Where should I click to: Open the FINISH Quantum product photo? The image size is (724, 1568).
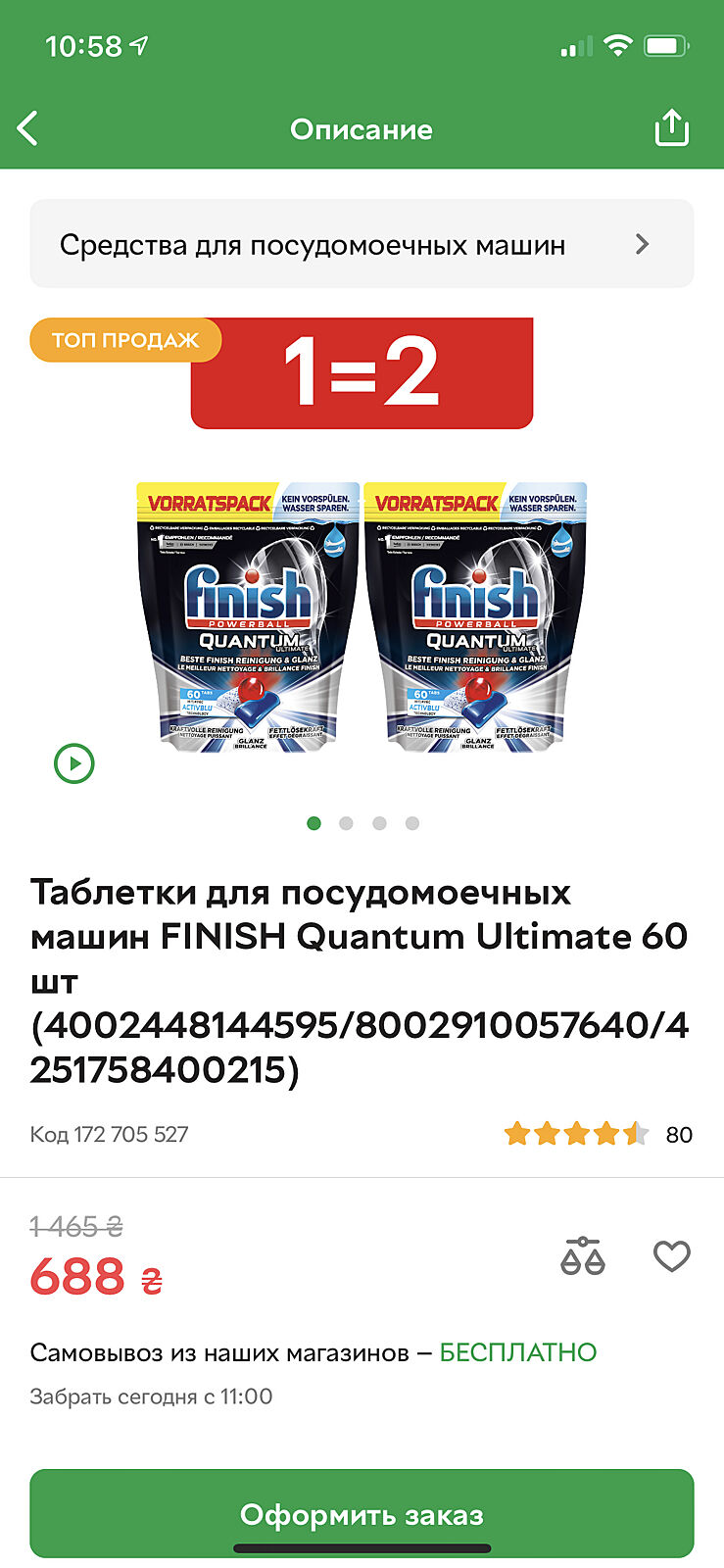[x=362, y=617]
